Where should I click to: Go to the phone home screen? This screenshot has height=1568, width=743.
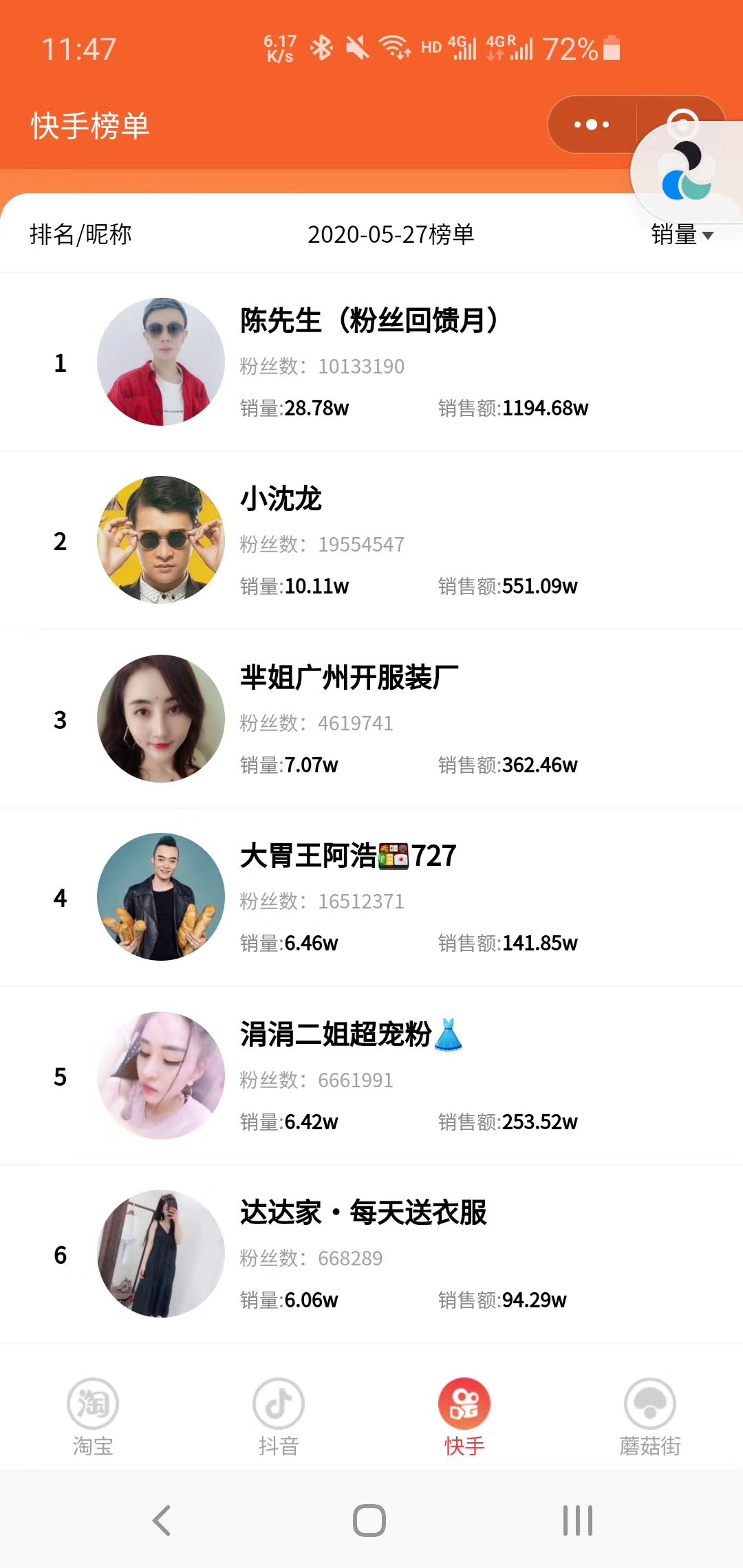[369, 1520]
